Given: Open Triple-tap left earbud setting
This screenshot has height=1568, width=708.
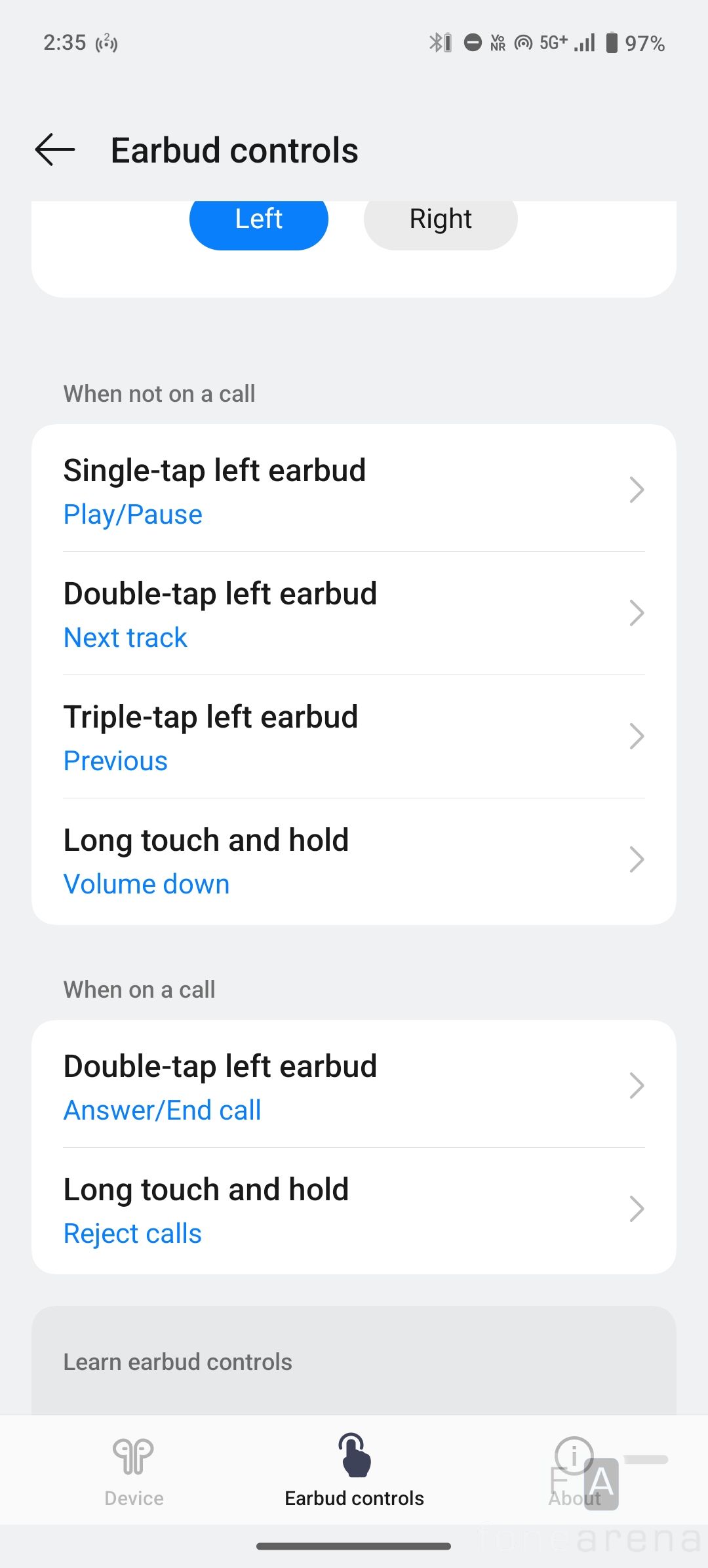Looking at the screenshot, I should (x=353, y=737).
